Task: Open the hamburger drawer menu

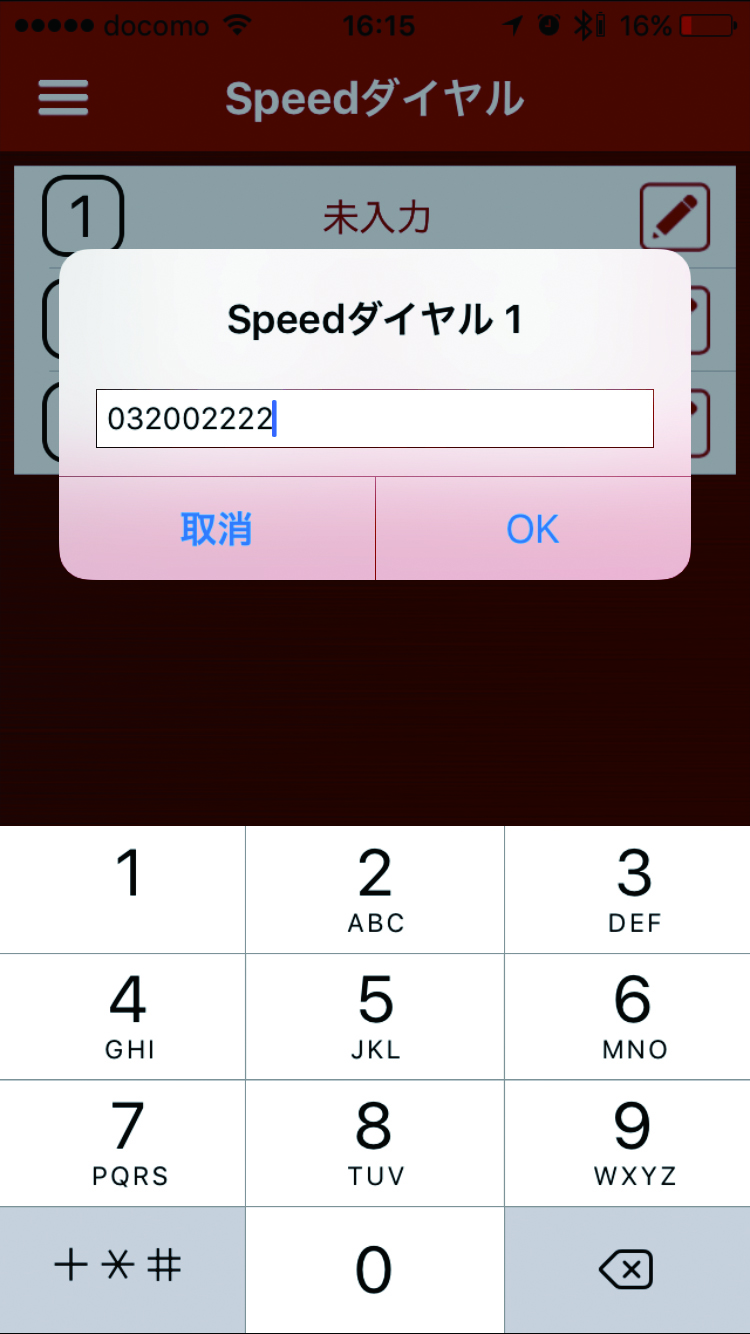Action: point(63,98)
